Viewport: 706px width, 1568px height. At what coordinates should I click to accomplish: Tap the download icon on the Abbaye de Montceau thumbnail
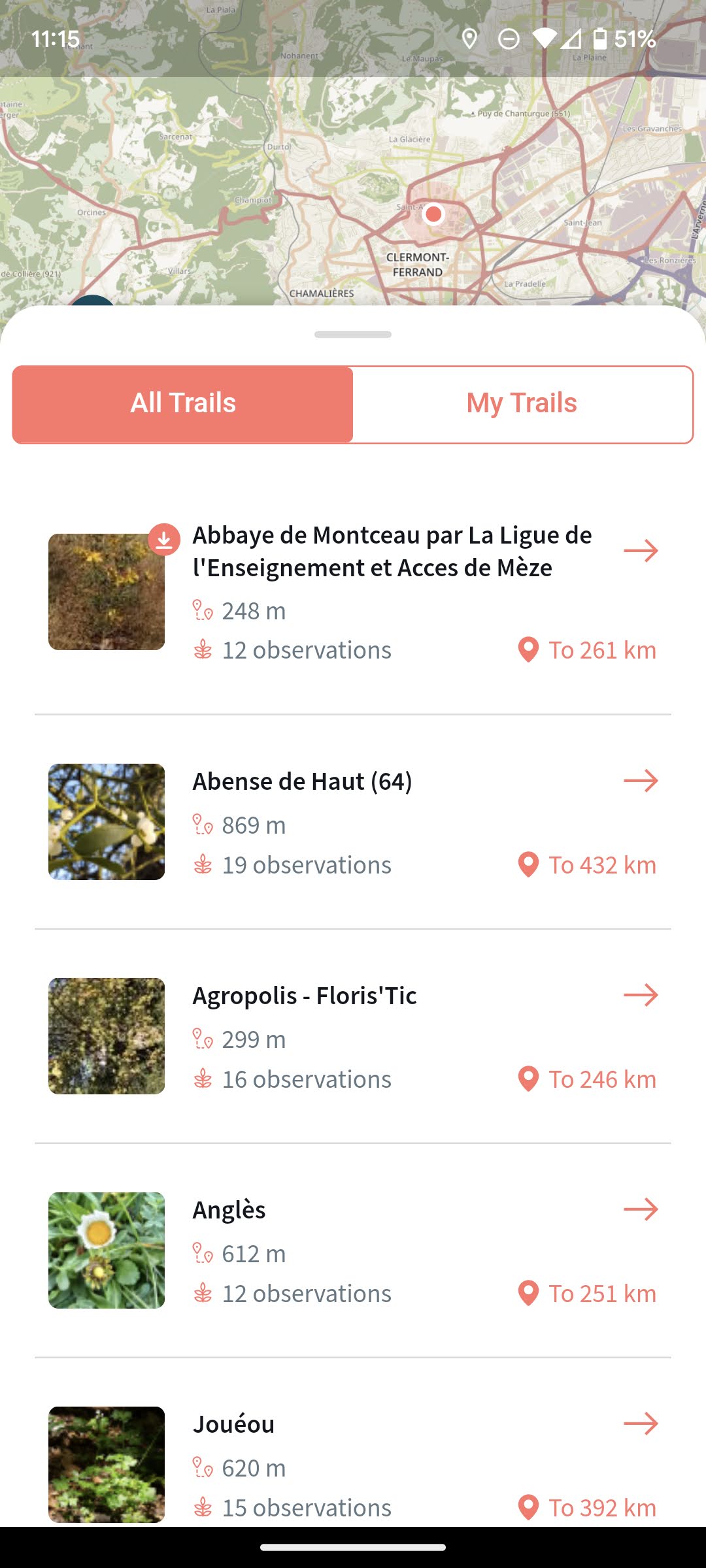pos(164,540)
